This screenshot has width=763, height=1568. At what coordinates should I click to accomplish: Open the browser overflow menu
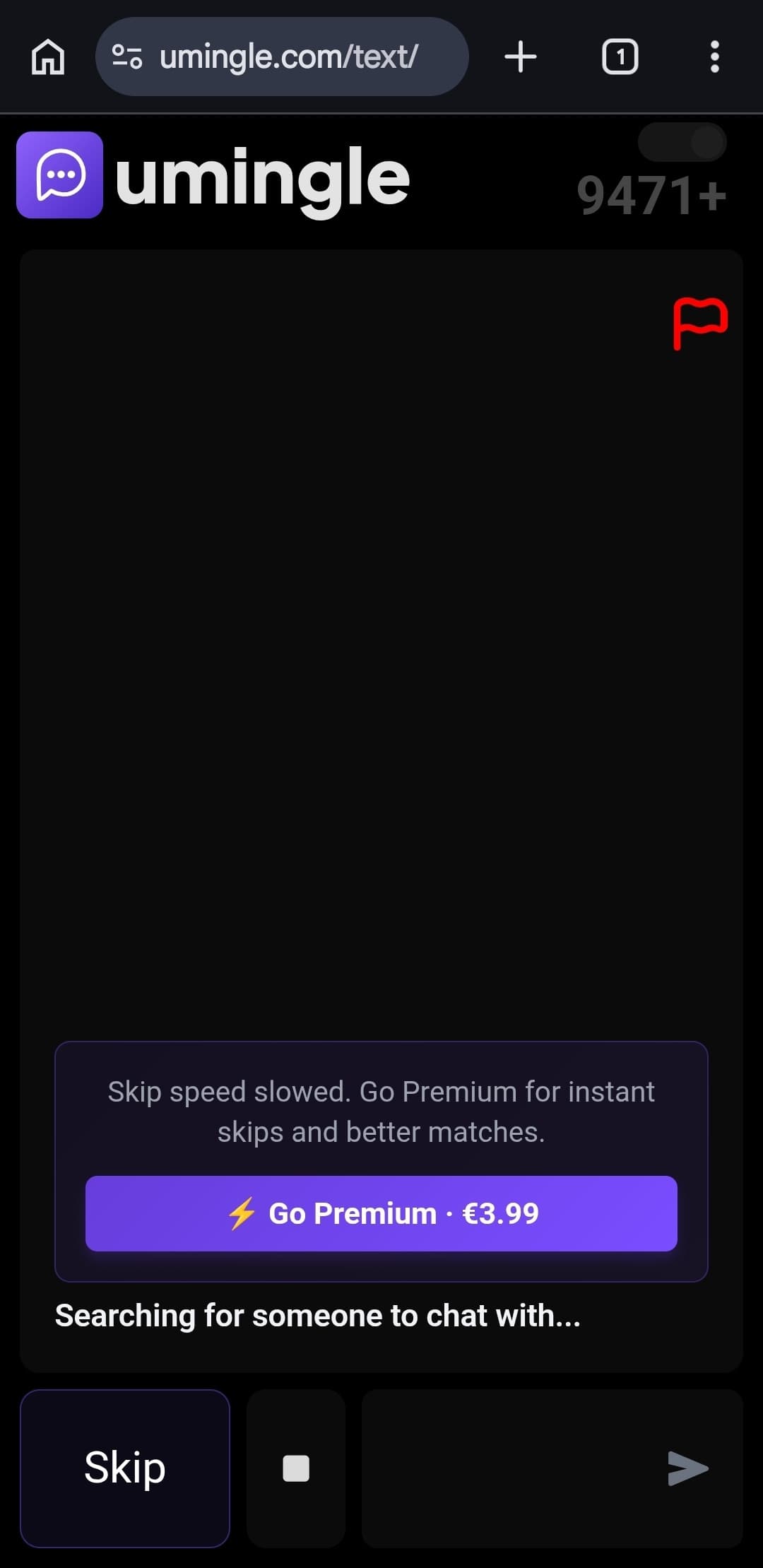715,57
